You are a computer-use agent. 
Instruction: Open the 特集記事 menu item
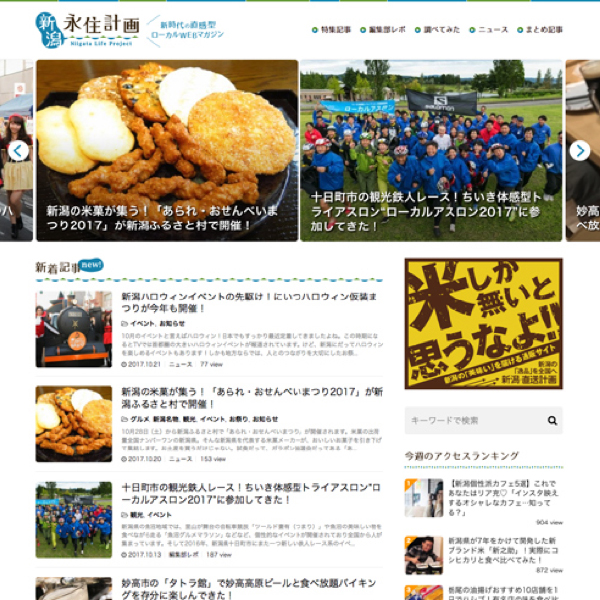335,30
